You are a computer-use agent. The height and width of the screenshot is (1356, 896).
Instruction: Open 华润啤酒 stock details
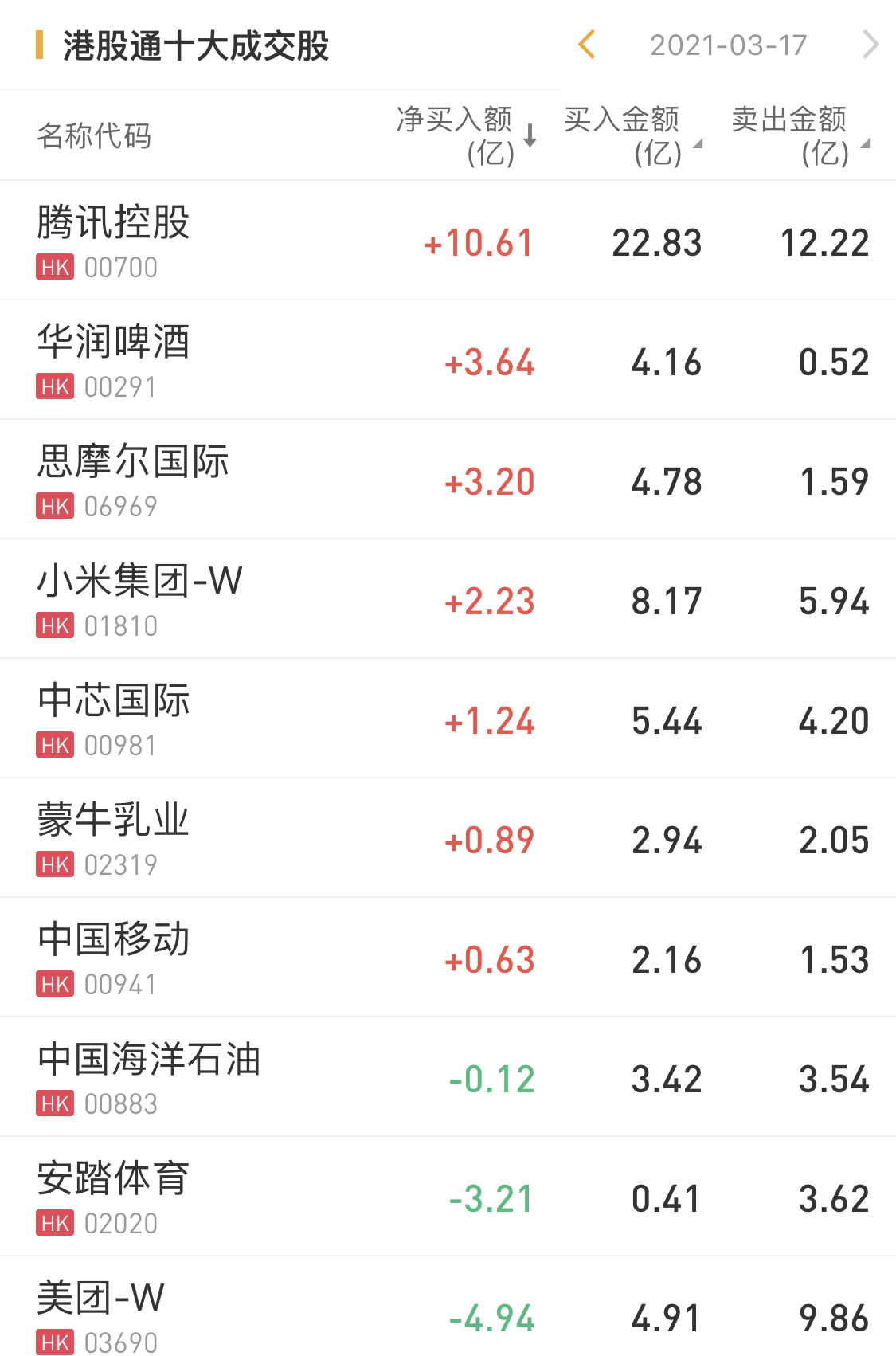coord(113,359)
